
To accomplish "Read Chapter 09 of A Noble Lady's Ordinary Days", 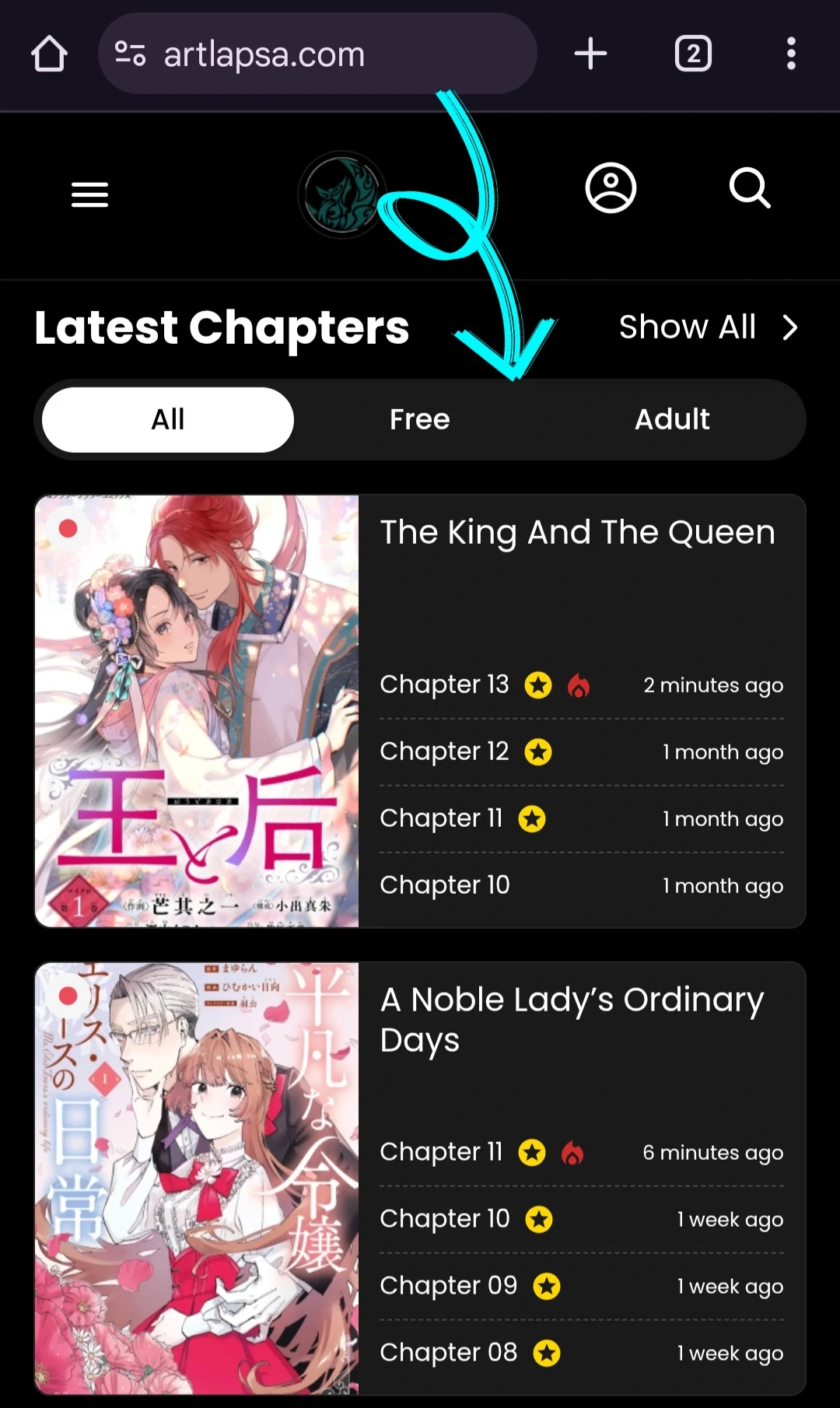I will [448, 1286].
